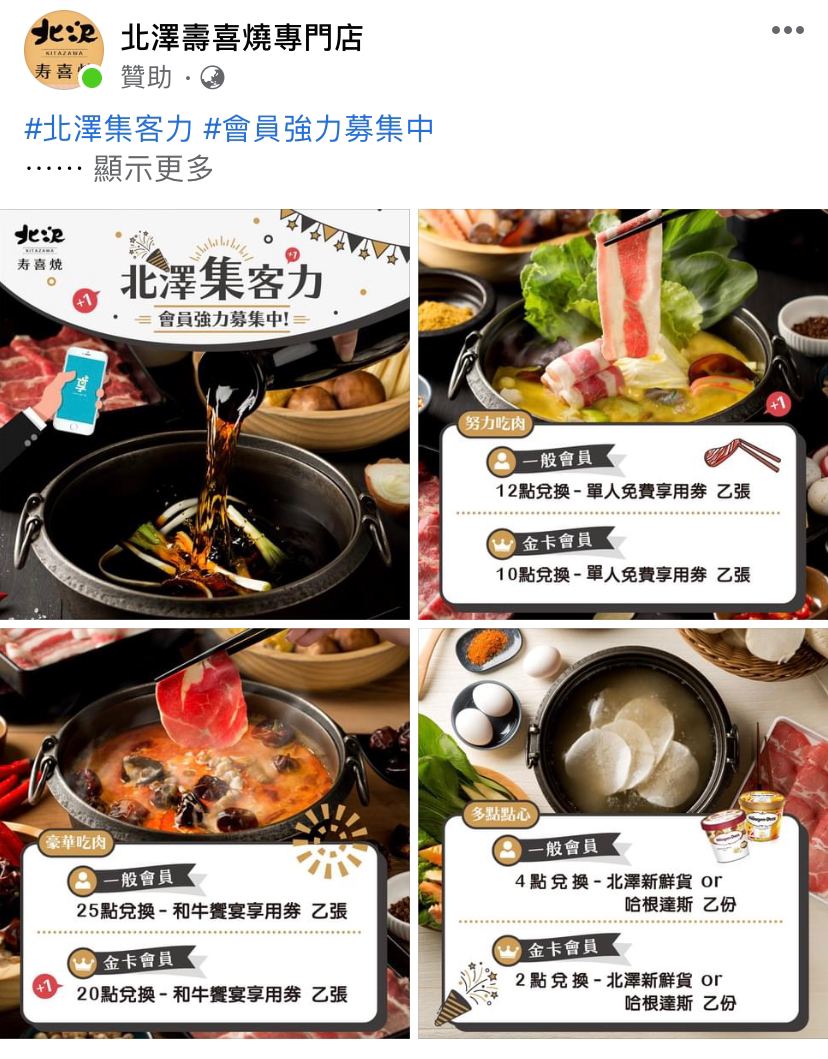Open the post's three-dot overflow menu
The height and width of the screenshot is (1059, 828).
pos(787,30)
